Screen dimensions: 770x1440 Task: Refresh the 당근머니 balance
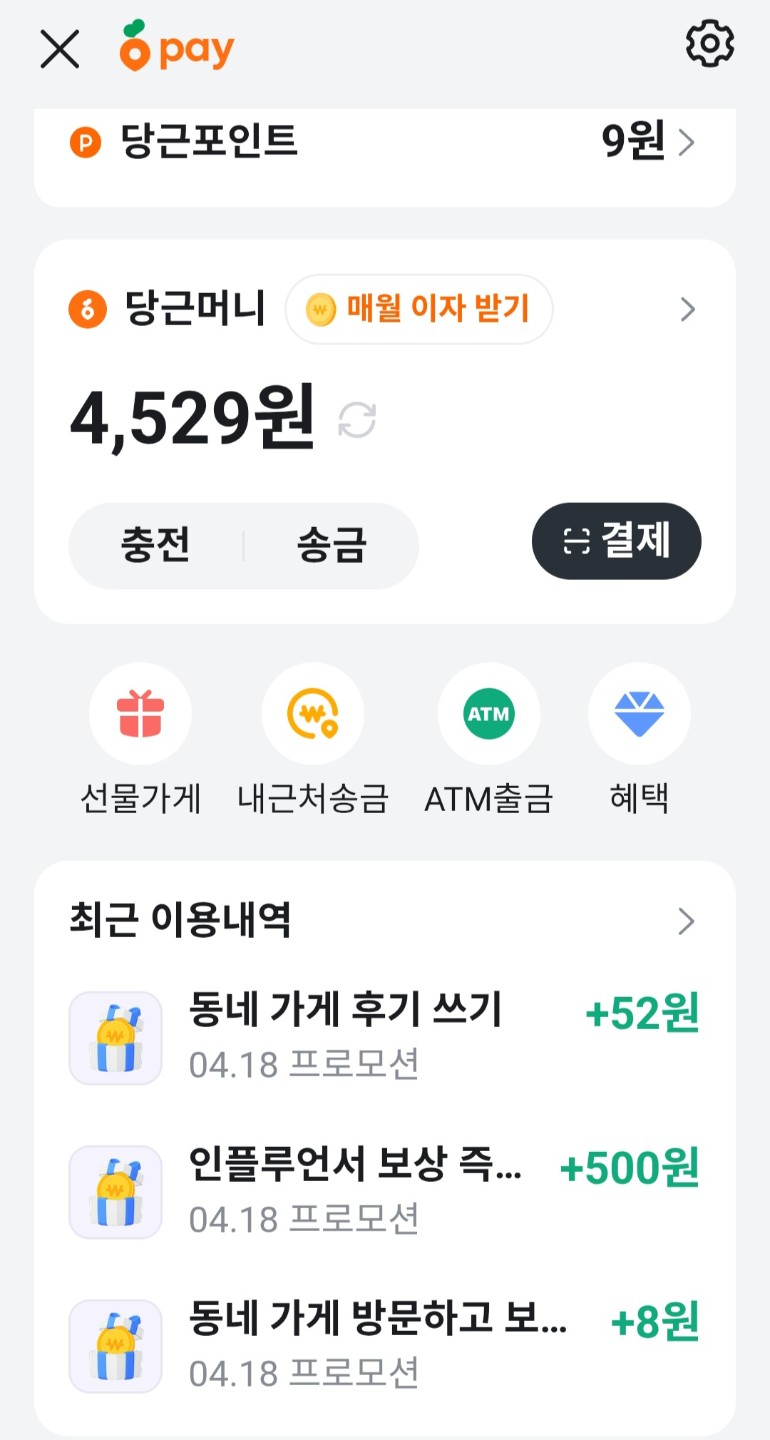point(357,420)
